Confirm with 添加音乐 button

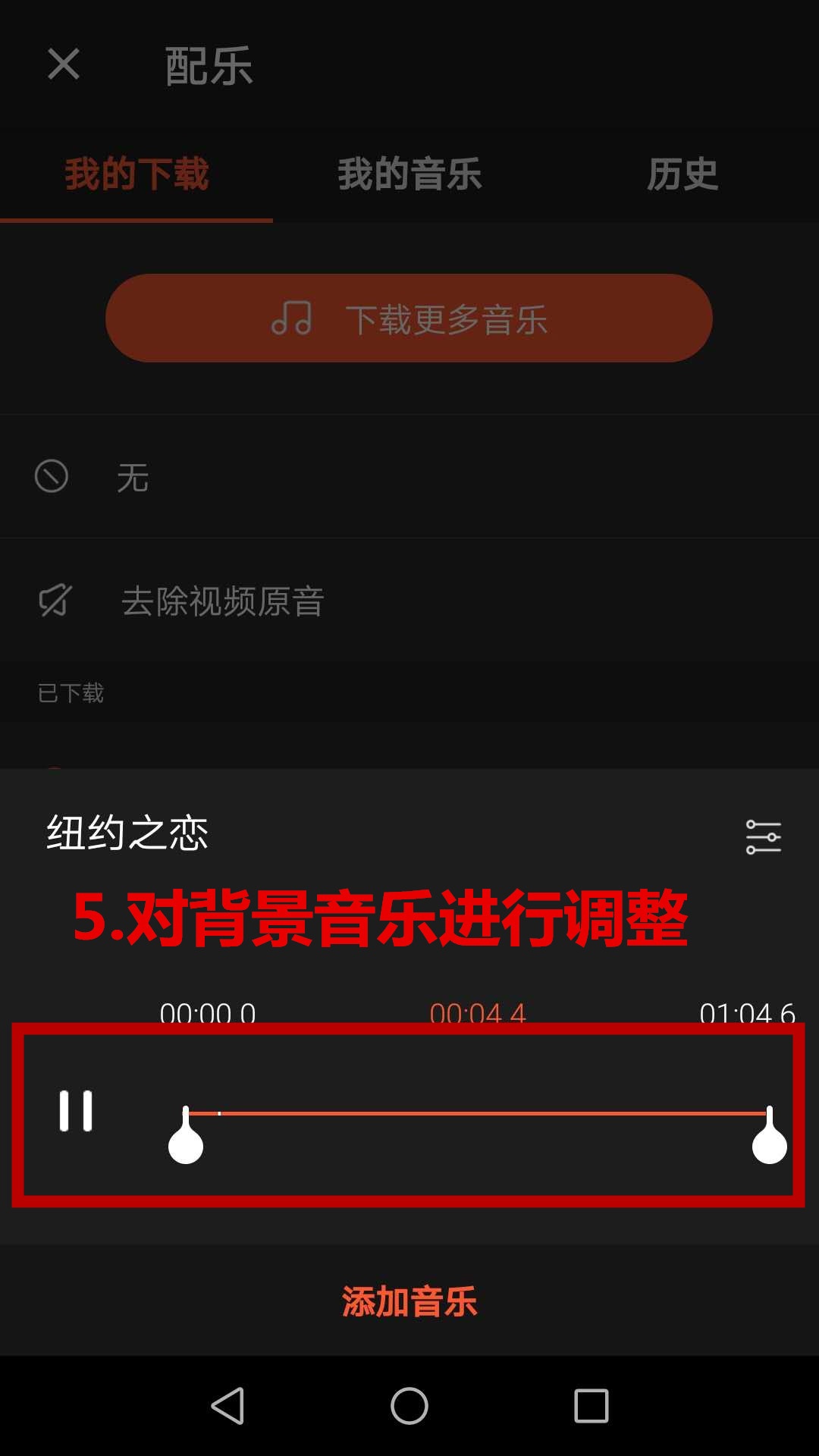click(409, 1301)
